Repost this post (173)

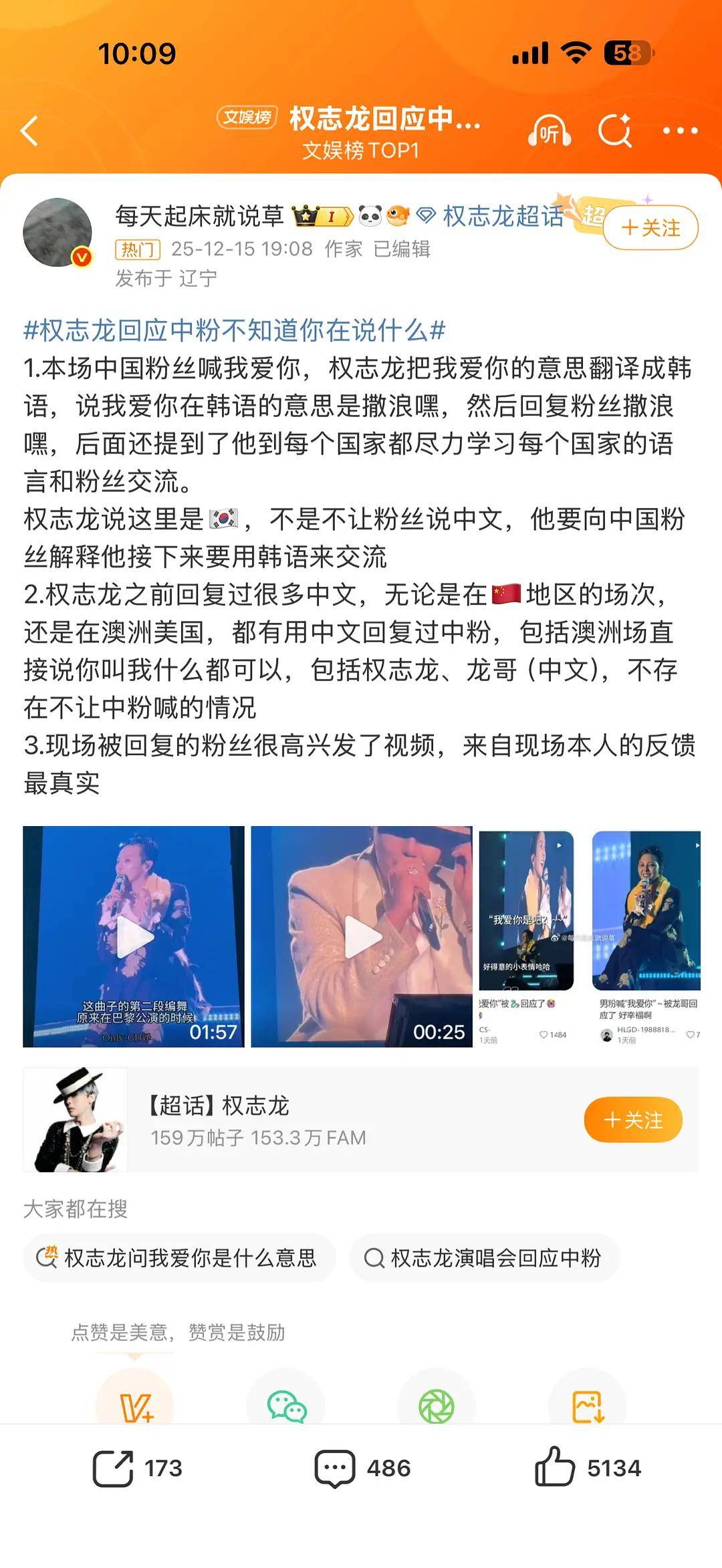pos(137,1468)
